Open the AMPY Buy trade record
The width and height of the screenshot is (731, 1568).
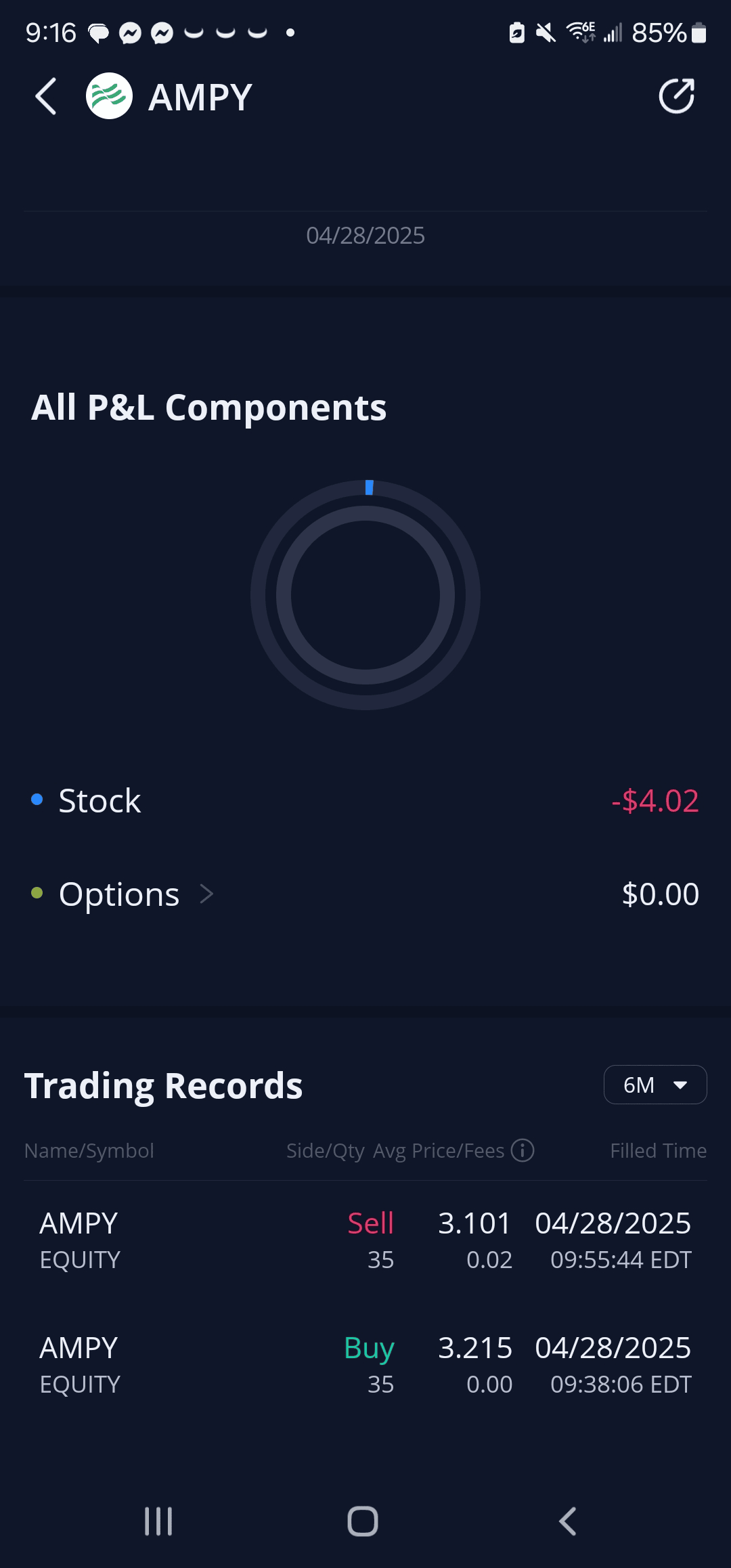(365, 1365)
